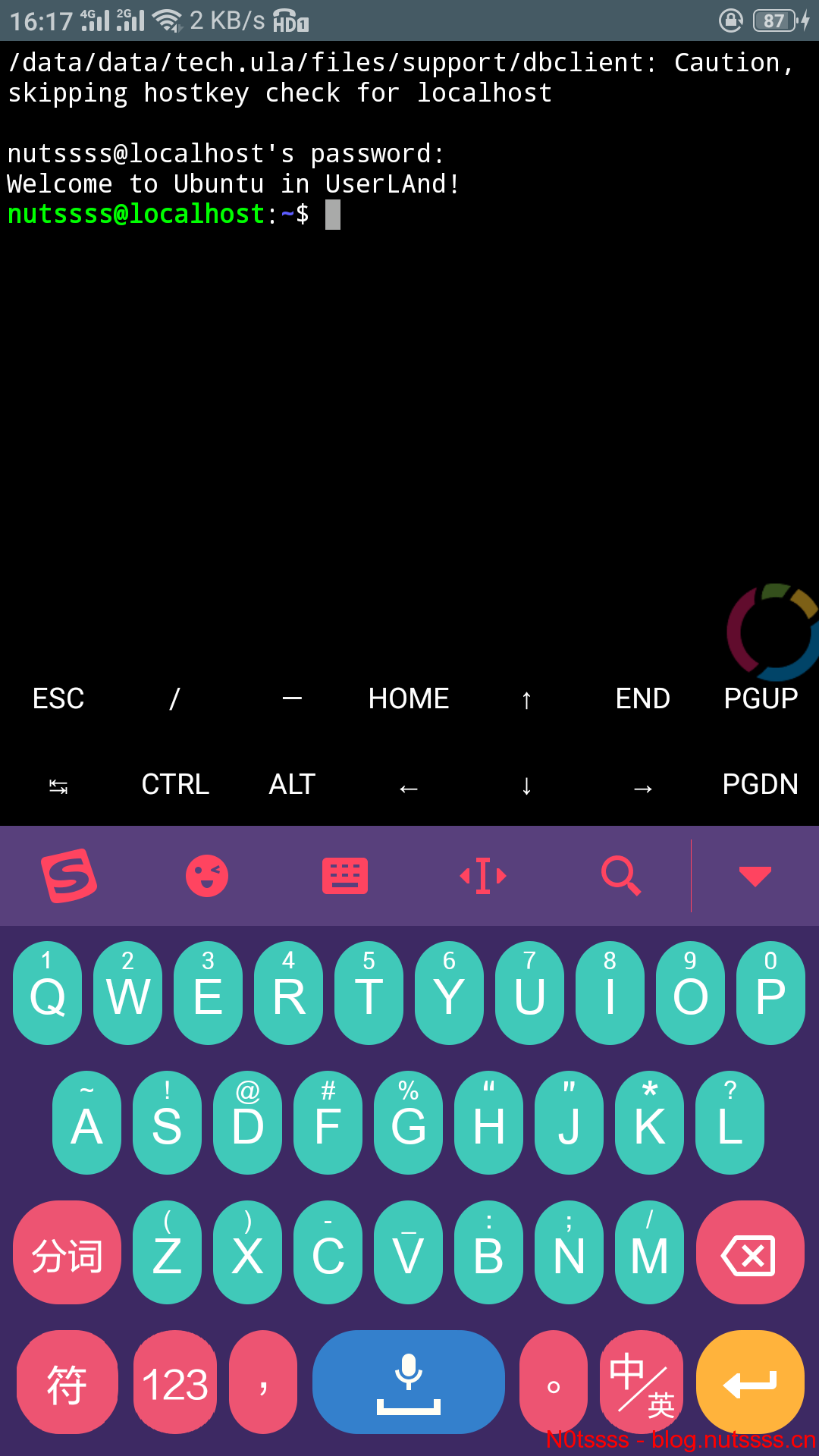Screen dimensions: 819x1456
Task: Open the Sogou keyboard logo menu
Action: [x=69, y=876]
